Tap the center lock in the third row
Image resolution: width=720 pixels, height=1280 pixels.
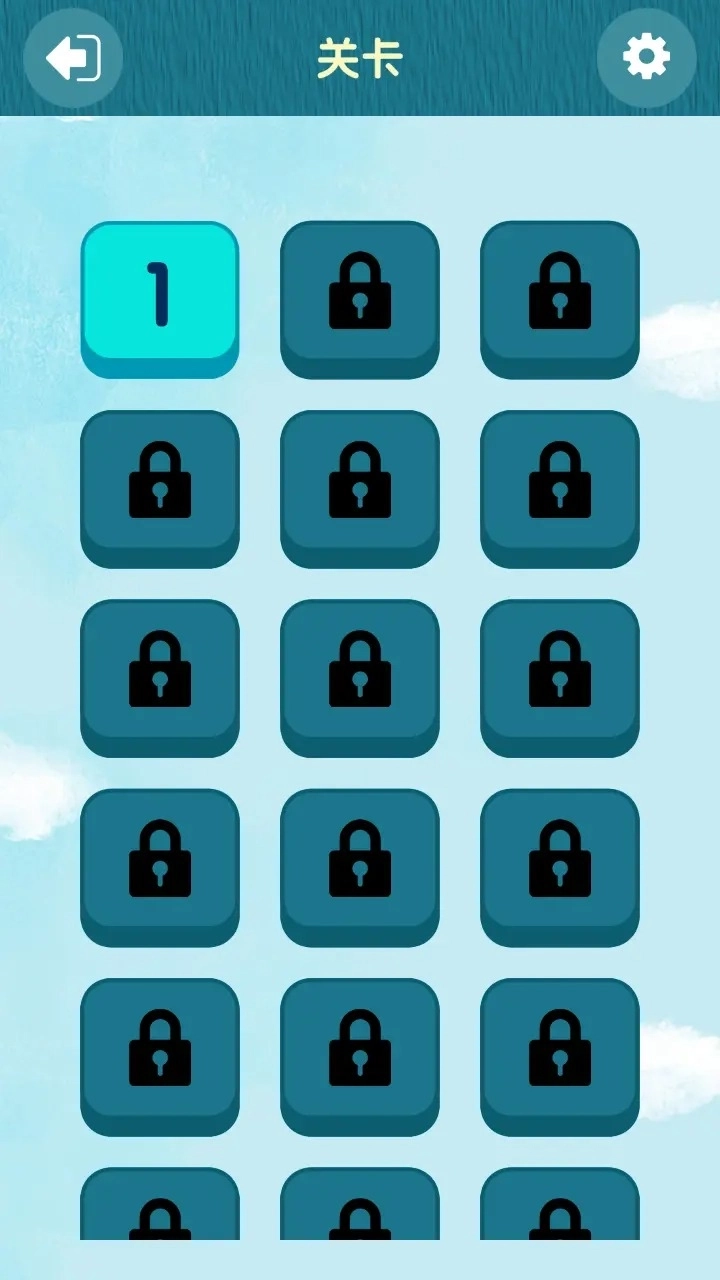[x=360, y=677]
